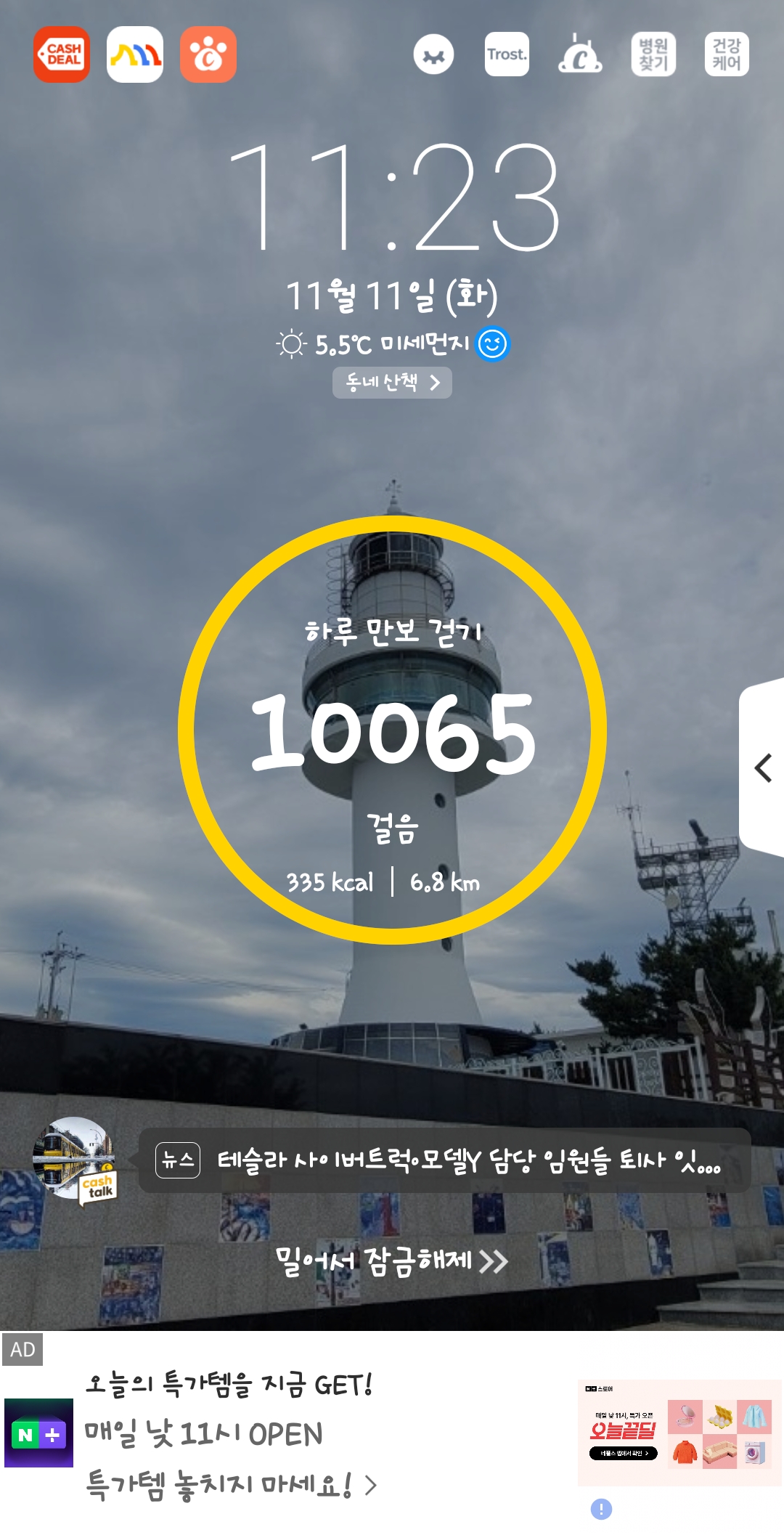Open 건강케어 health care shortcut
The image size is (784, 1535).
[727, 54]
